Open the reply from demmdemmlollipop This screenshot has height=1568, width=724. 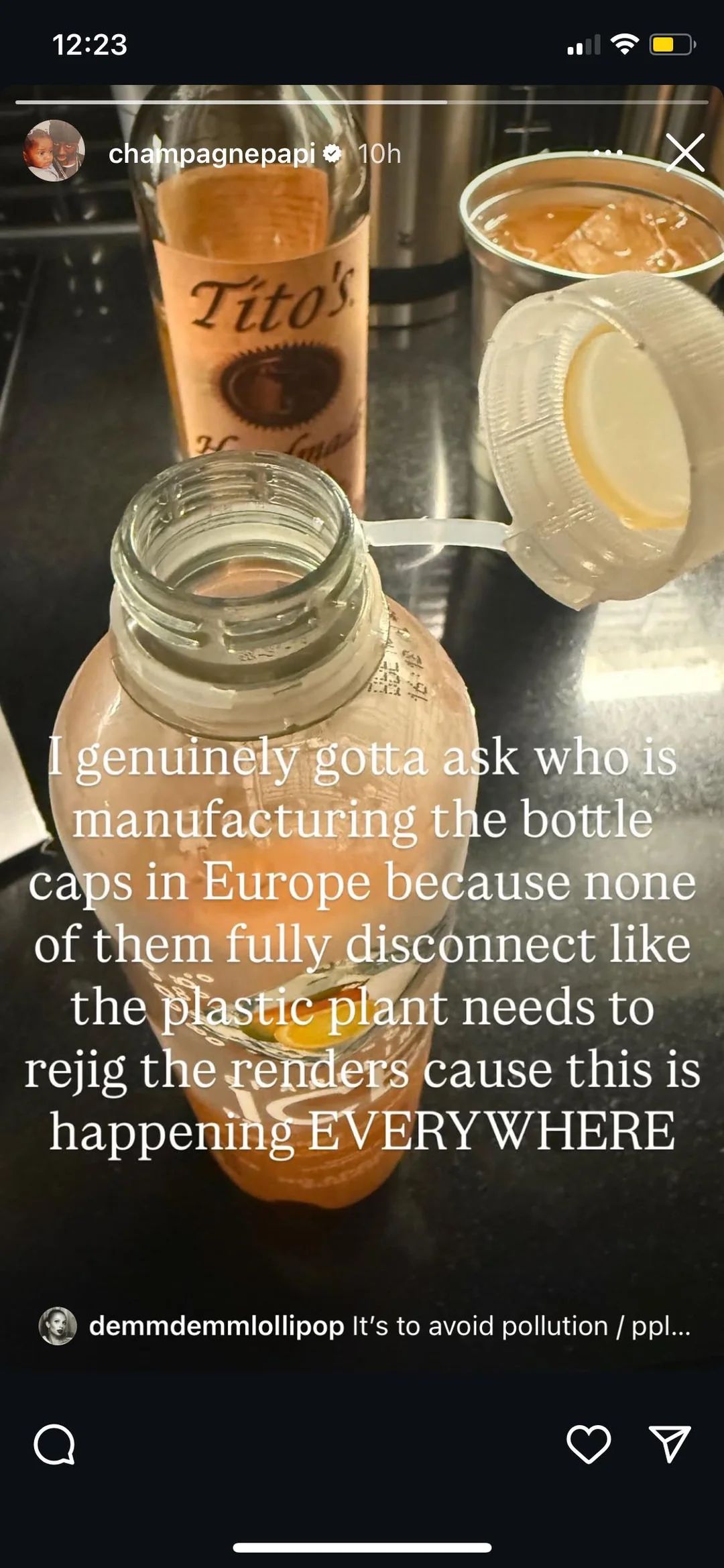[x=389, y=1326]
